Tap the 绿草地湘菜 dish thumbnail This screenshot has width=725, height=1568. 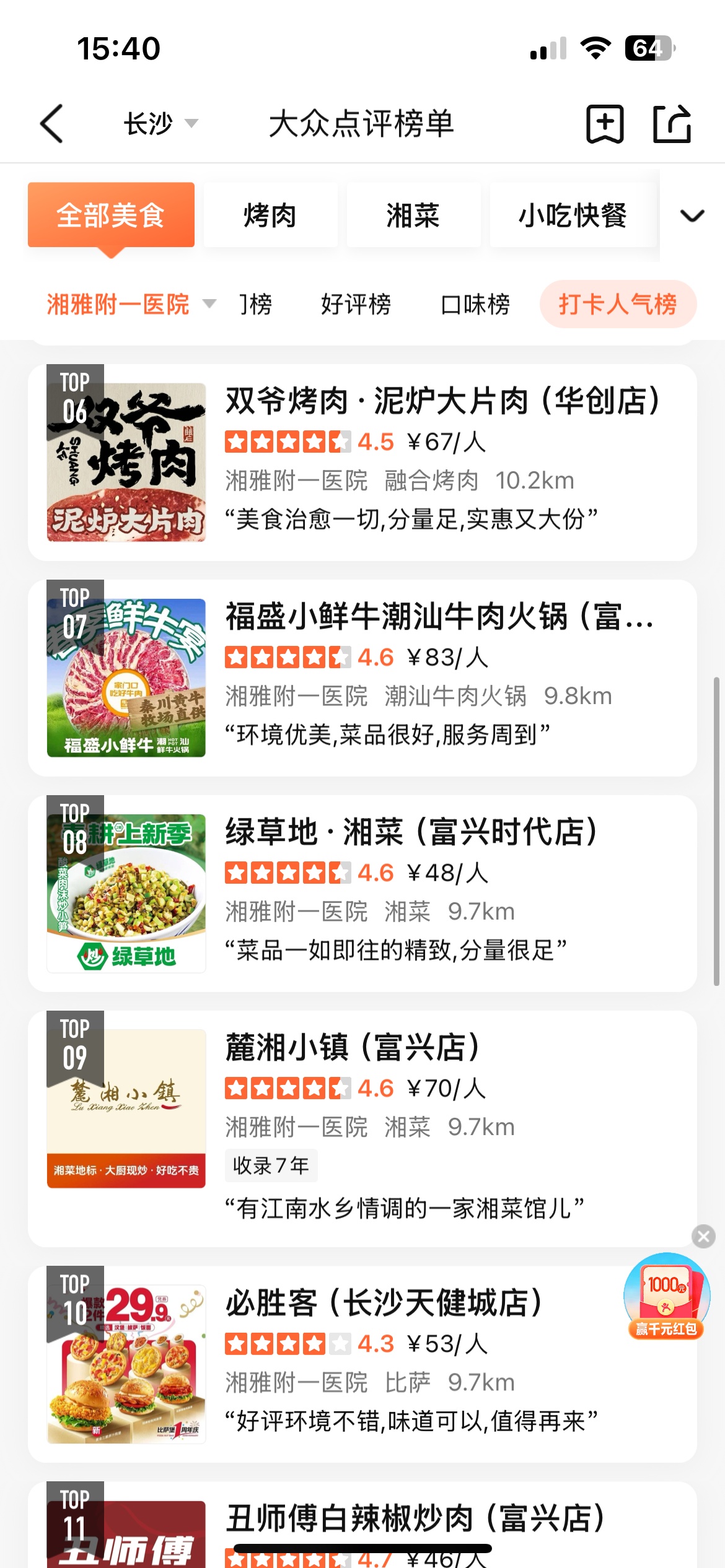(126, 892)
